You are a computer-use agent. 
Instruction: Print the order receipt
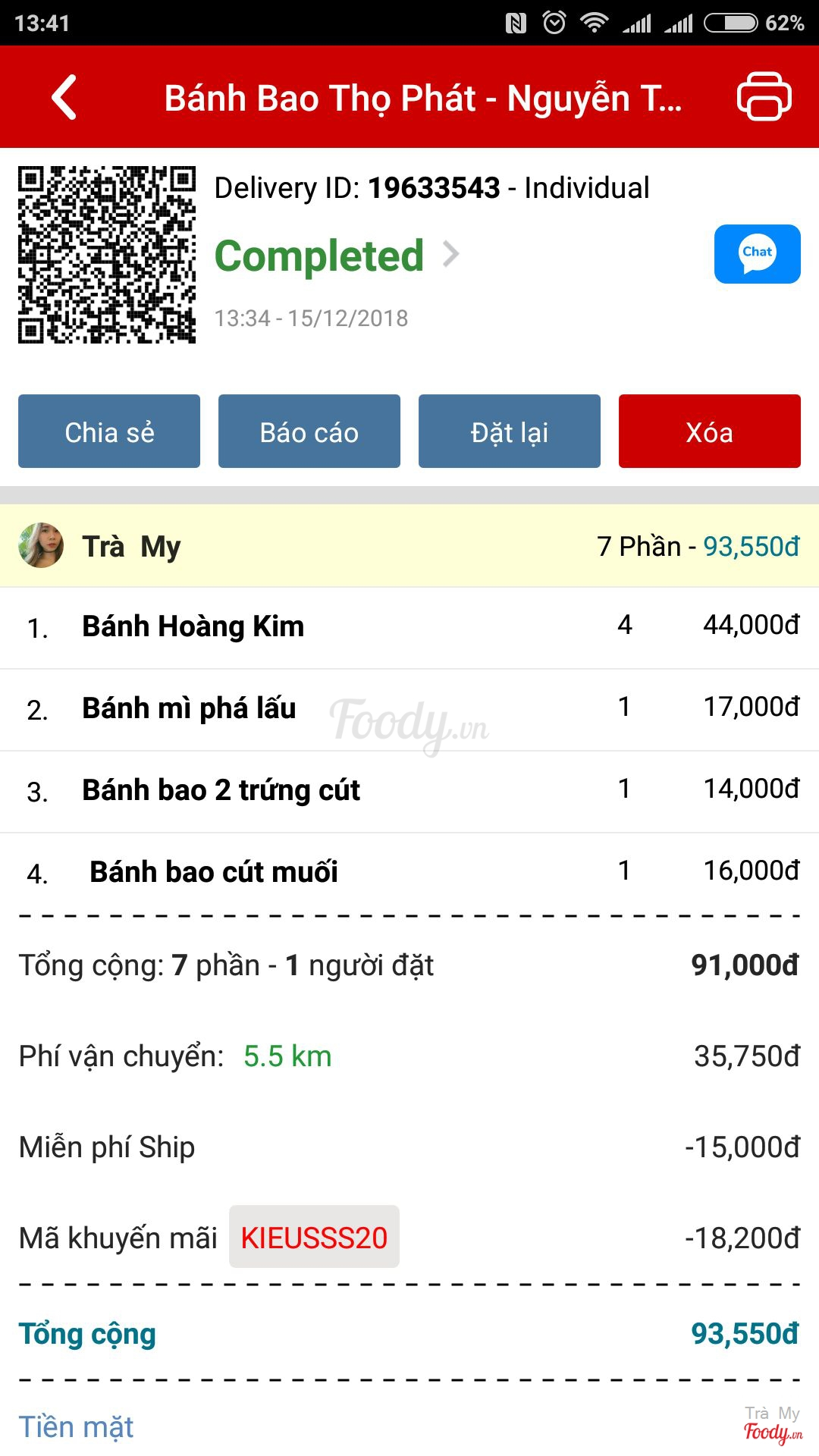(764, 96)
